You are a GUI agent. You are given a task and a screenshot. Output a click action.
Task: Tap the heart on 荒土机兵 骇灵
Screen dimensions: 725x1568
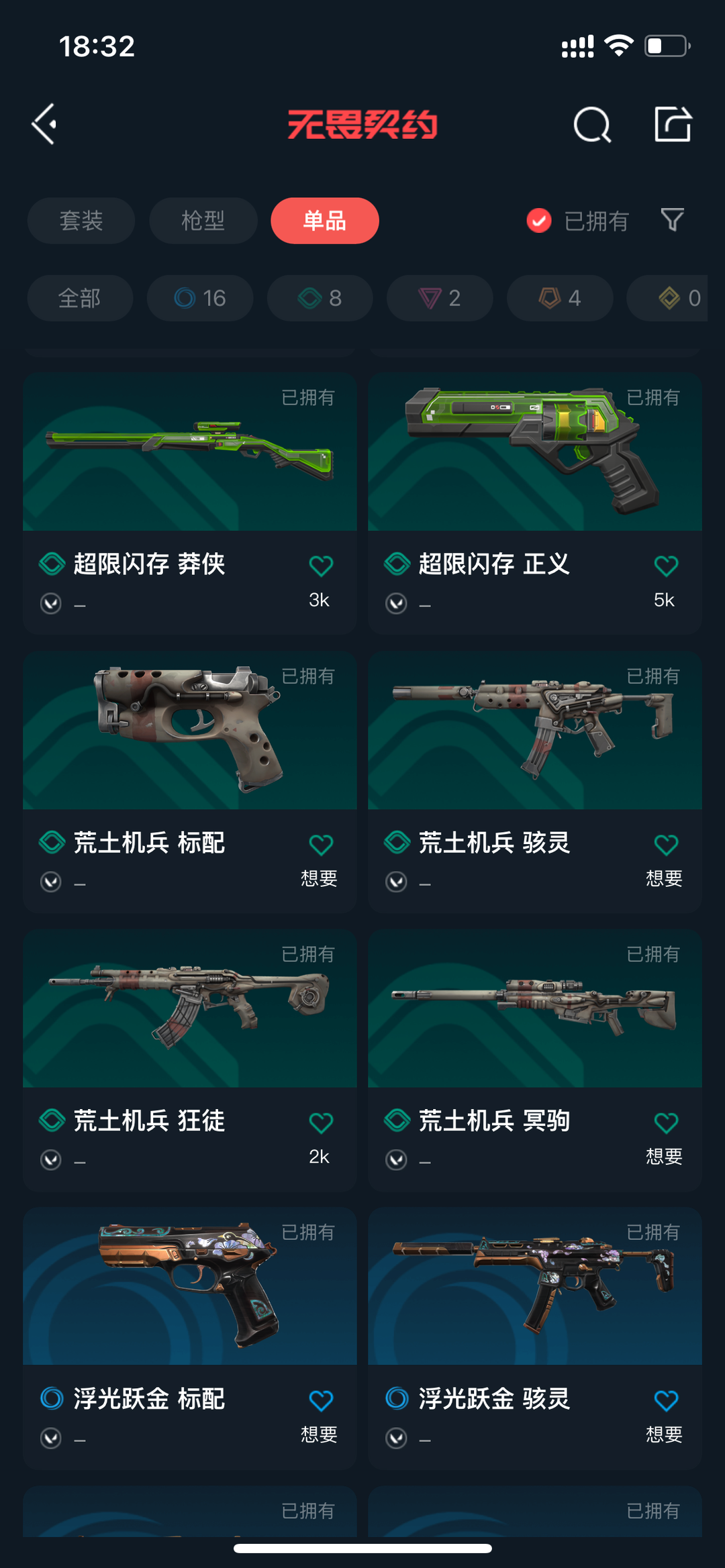666,844
